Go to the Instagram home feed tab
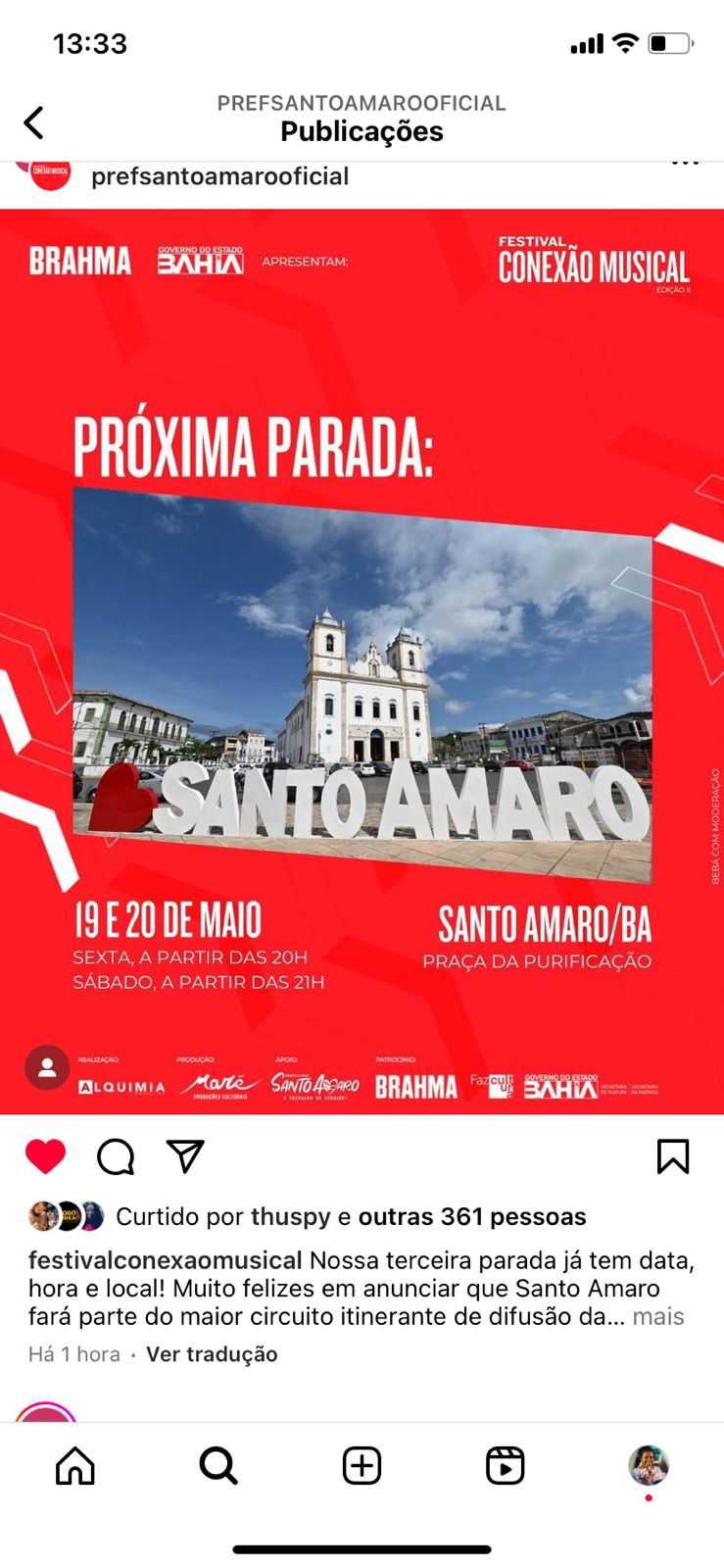This screenshot has width=724, height=1568. click(x=75, y=1466)
